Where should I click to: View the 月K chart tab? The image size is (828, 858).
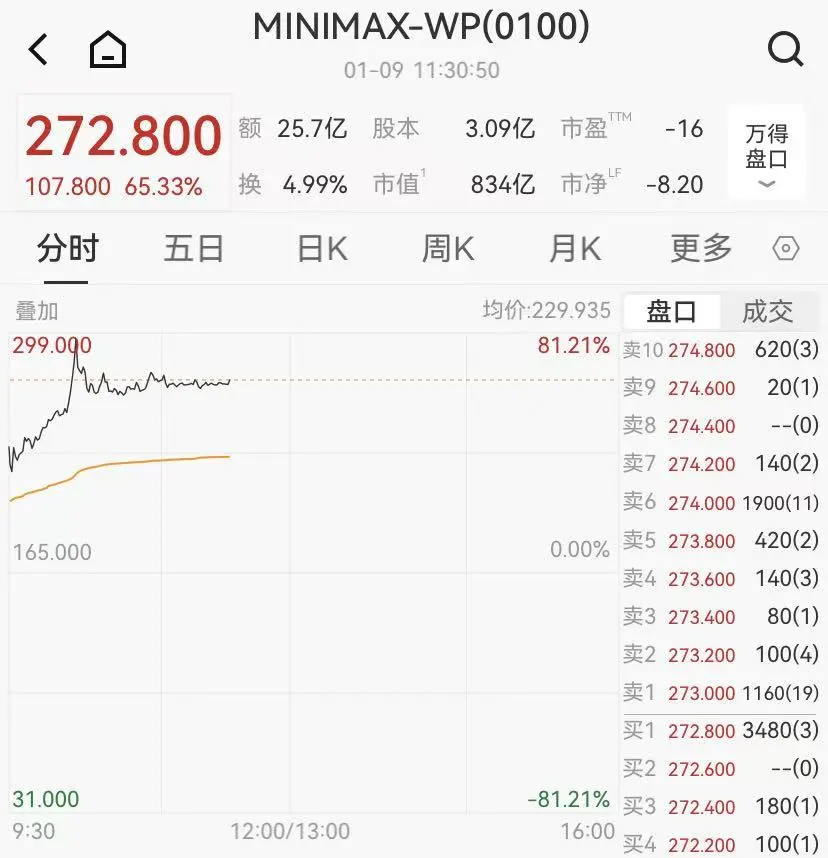click(575, 248)
